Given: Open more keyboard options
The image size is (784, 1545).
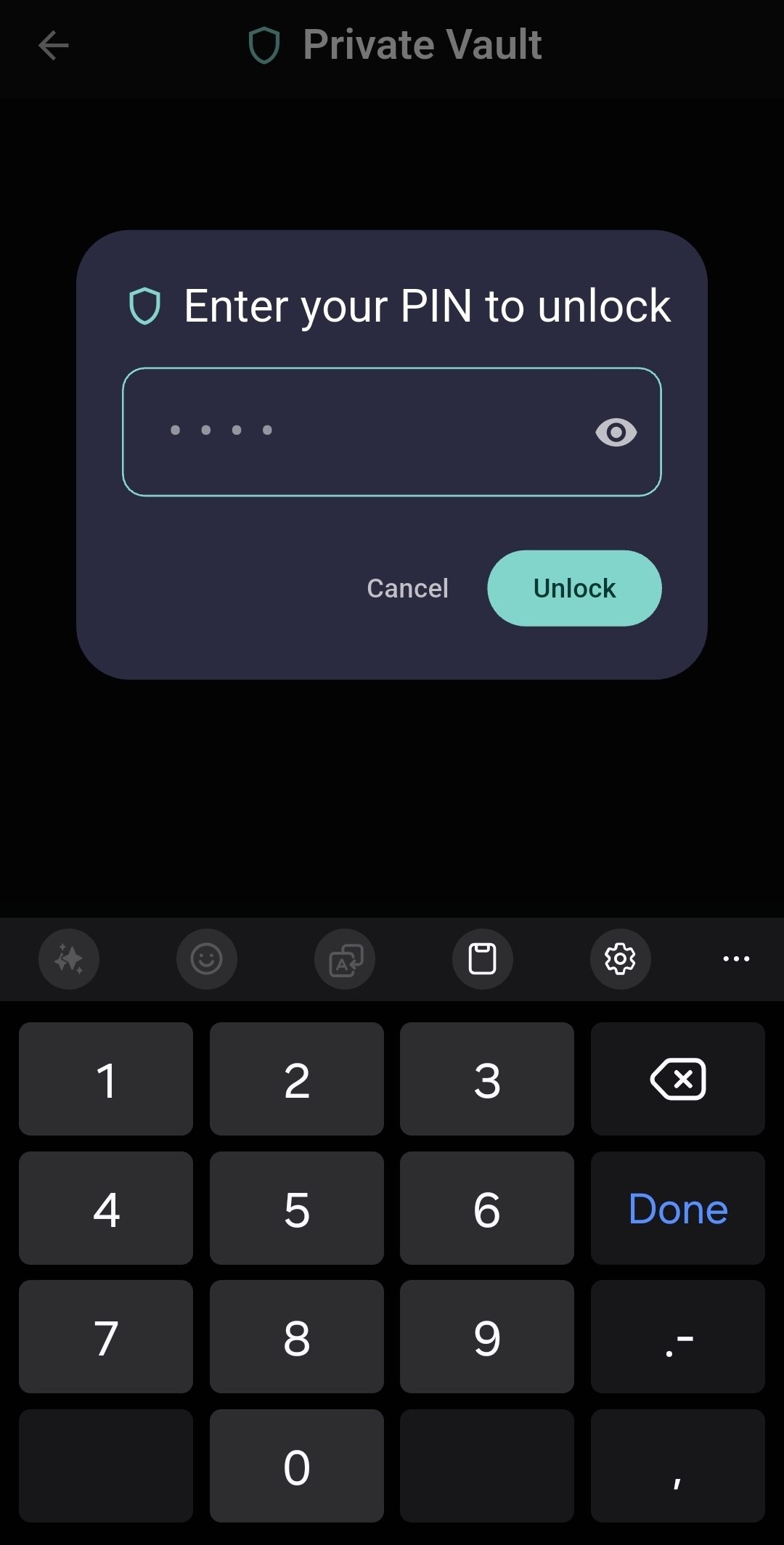Looking at the screenshot, I should tap(736, 959).
